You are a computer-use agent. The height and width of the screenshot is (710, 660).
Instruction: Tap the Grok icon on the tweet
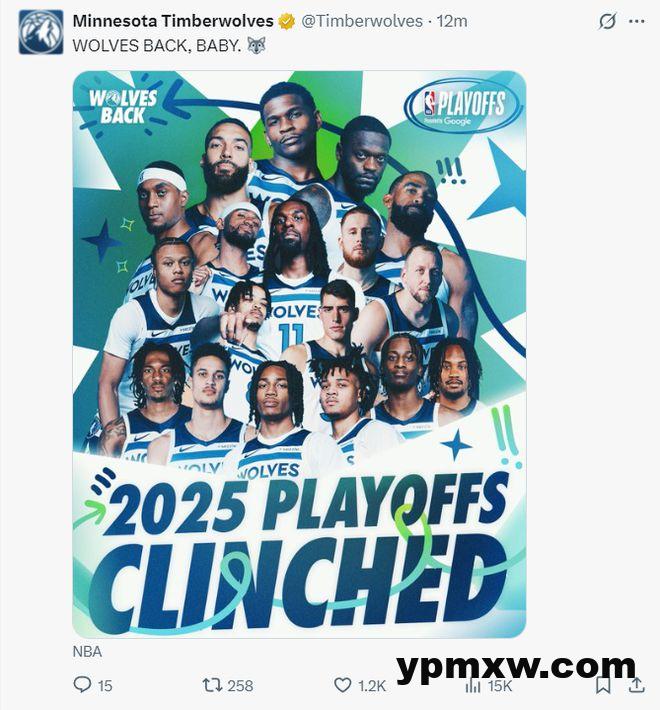click(607, 22)
